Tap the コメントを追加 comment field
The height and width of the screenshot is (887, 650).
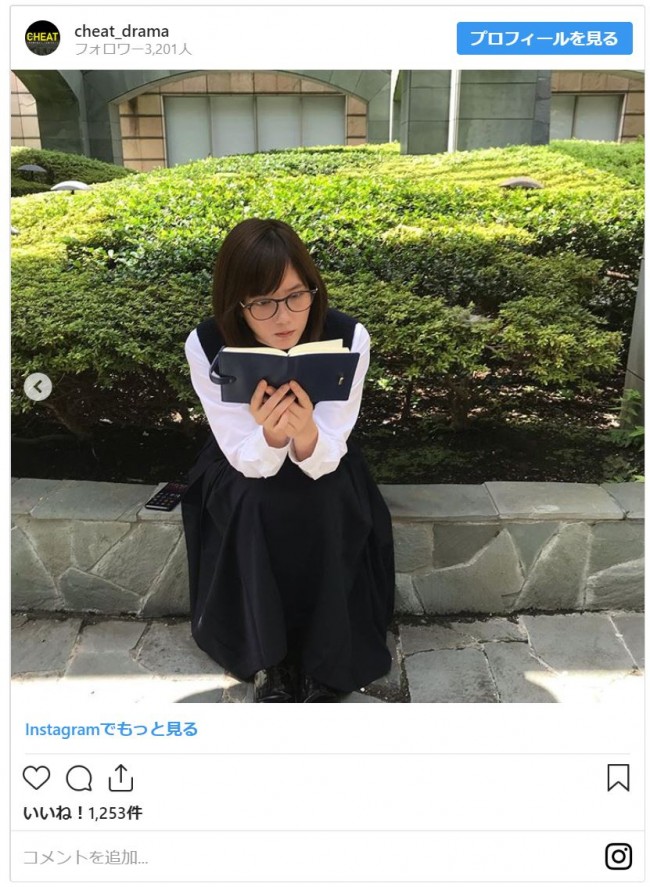coord(300,857)
